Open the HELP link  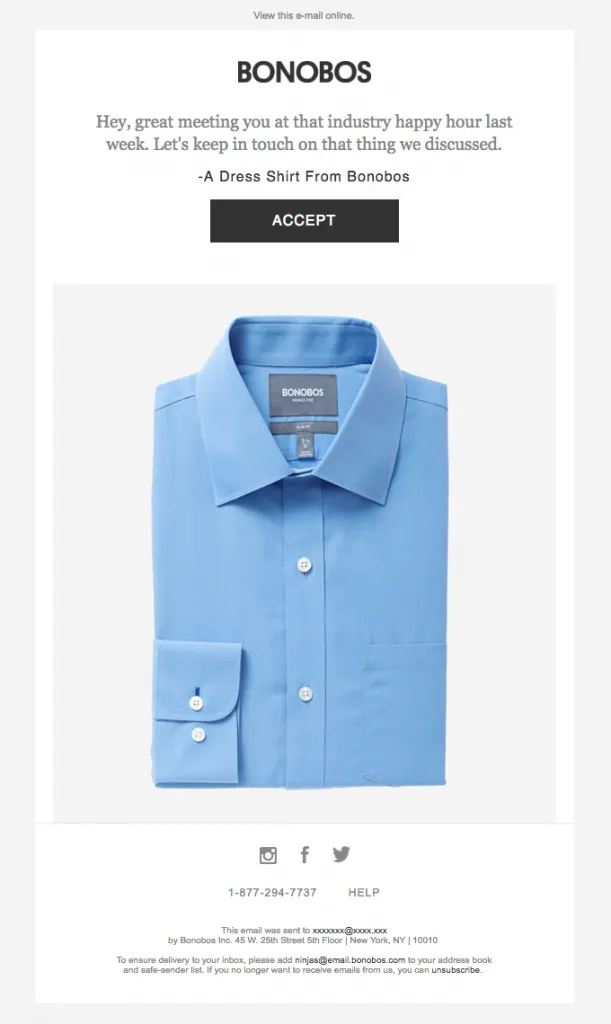[364, 892]
